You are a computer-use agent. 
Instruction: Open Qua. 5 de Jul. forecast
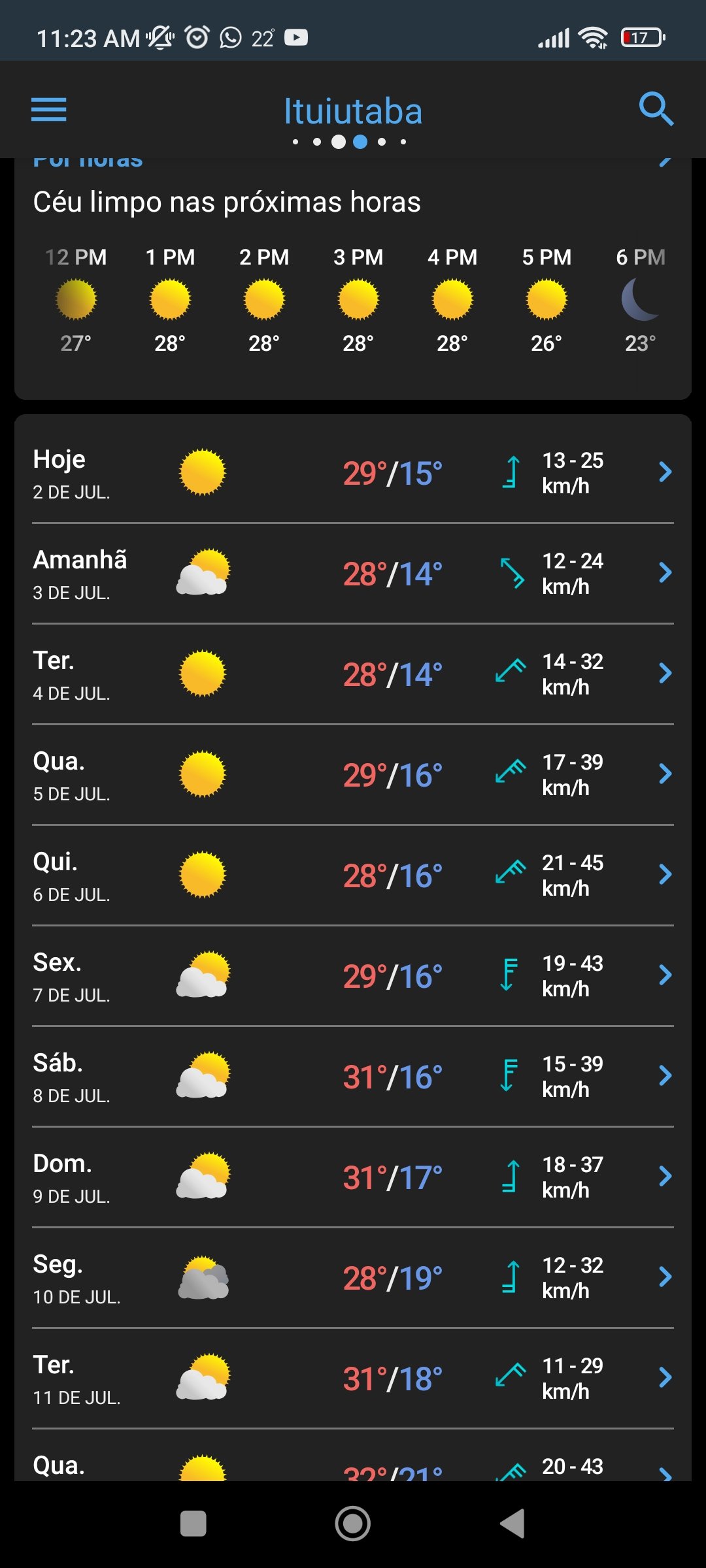click(353, 775)
